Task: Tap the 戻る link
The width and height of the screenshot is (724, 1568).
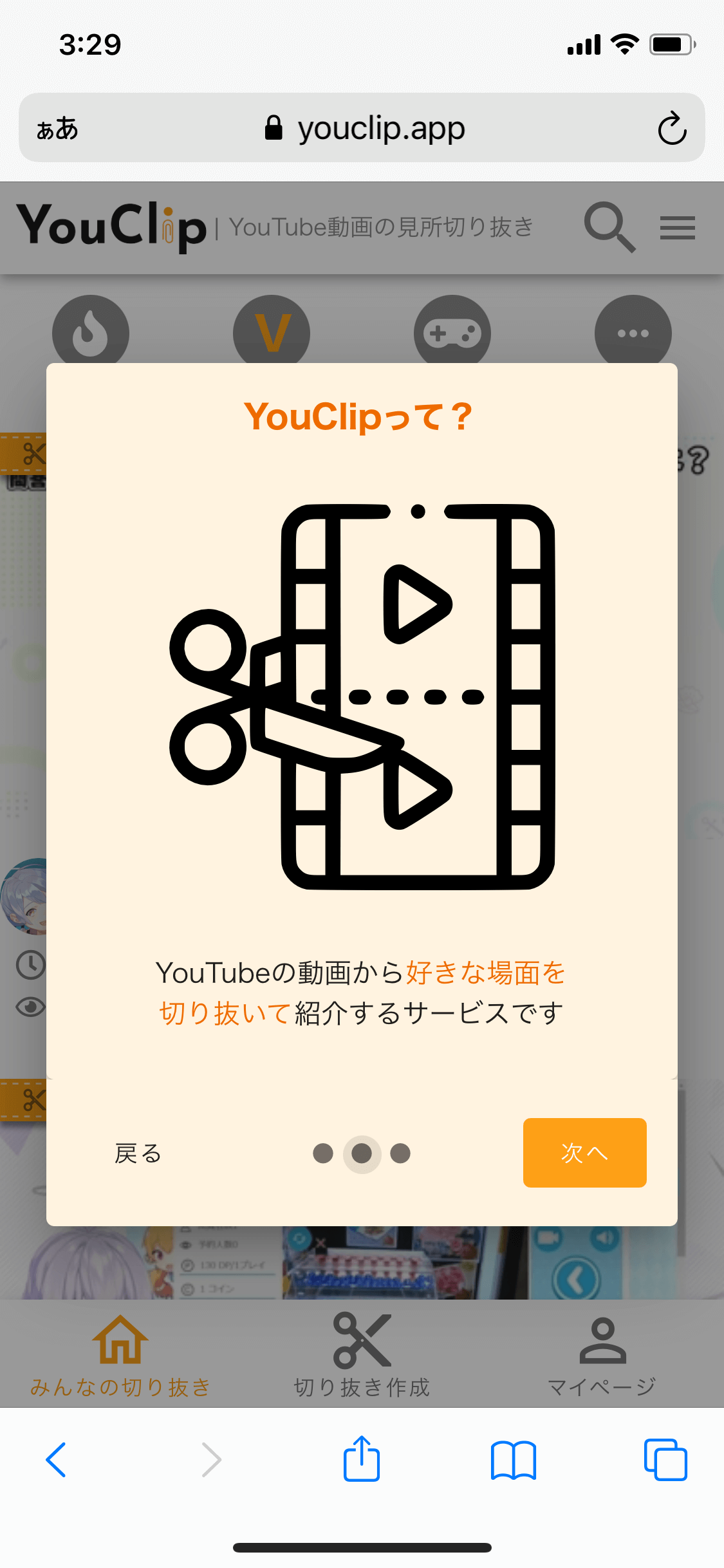Action: tap(137, 1153)
